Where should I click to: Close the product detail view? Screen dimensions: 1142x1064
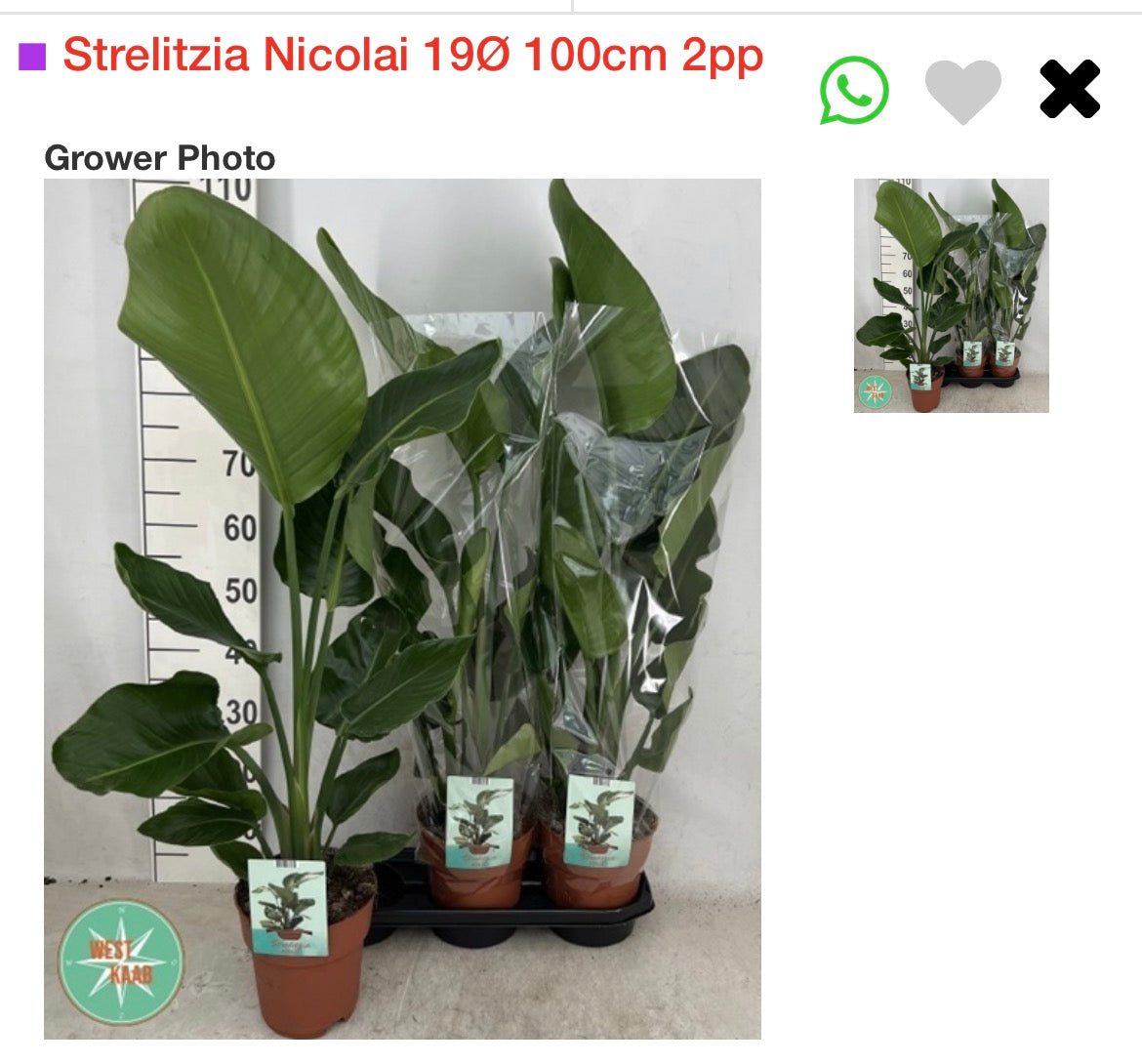click(1070, 90)
